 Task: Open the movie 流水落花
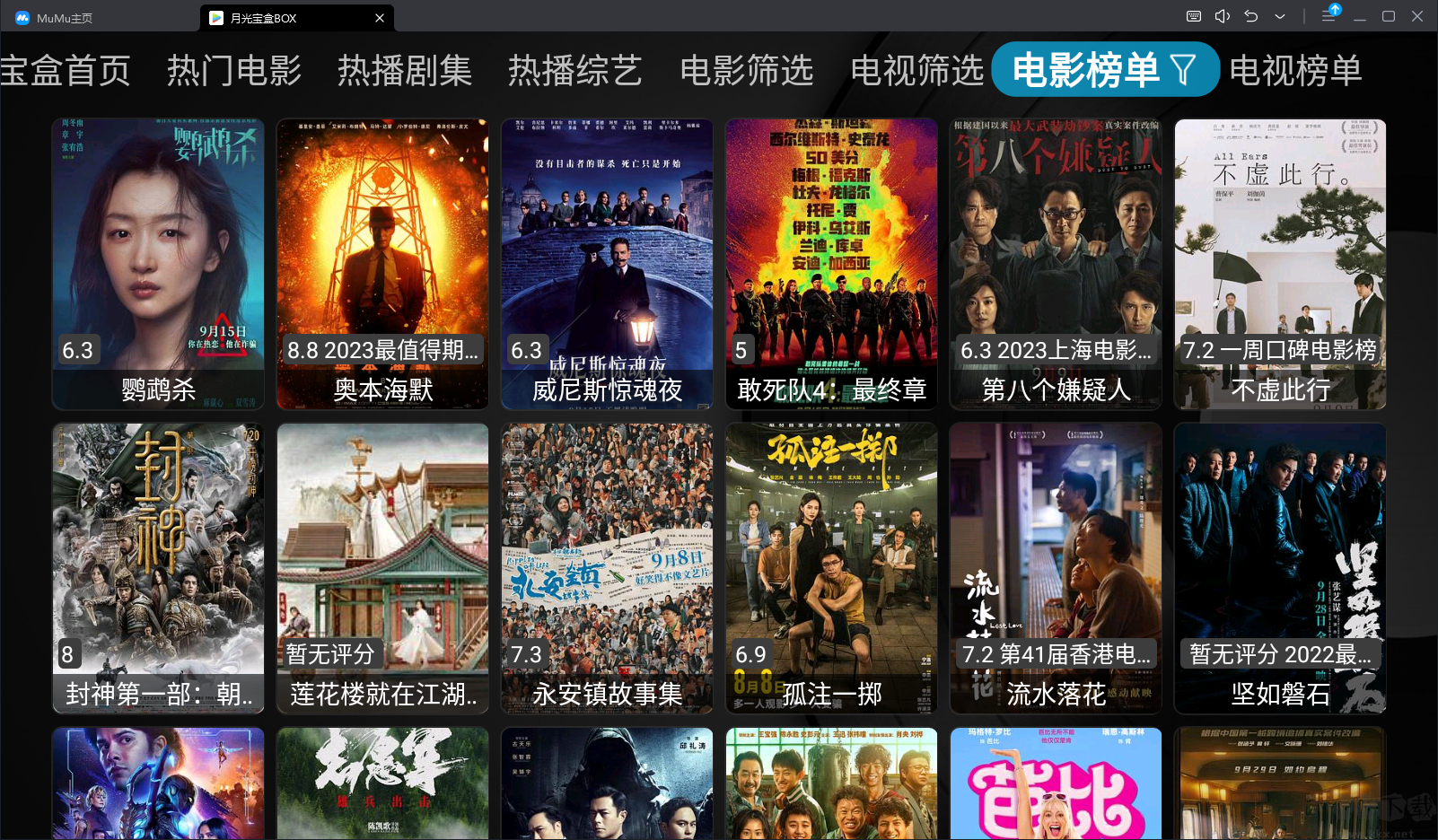coord(1057,568)
